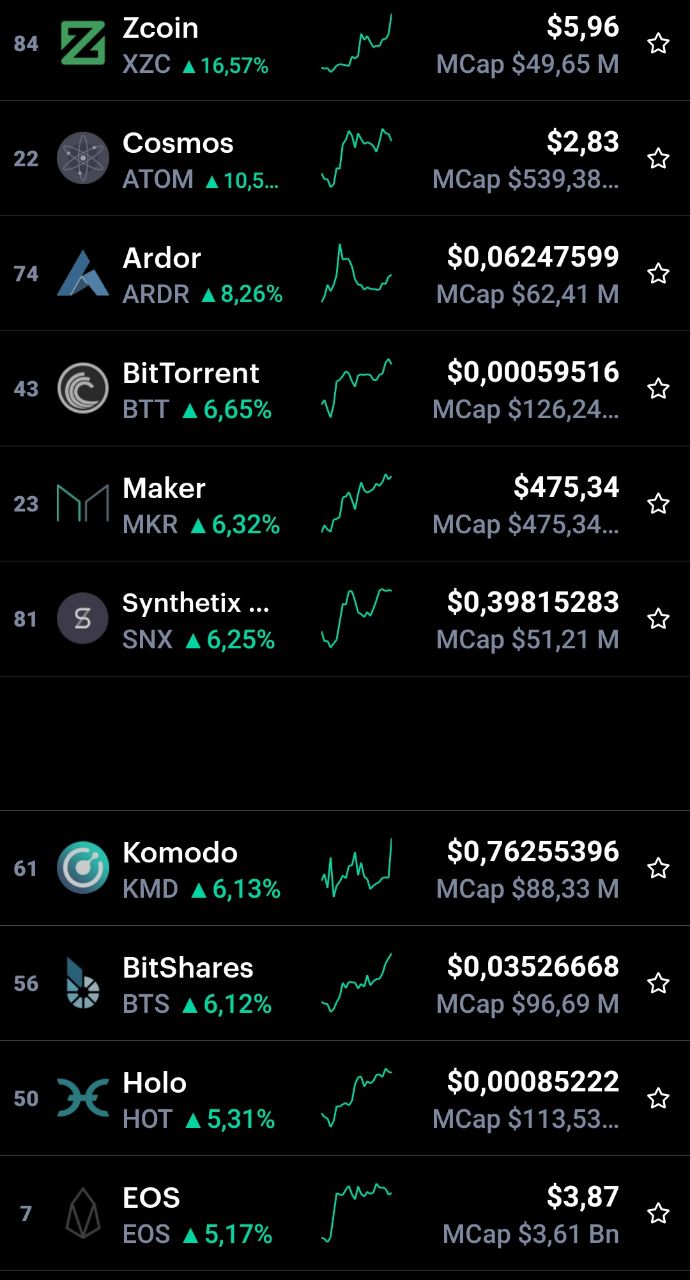Image resolution: width=690 pixels, height=1280 pixels.
Task: Open Synthetix SNX details
Action: pos(345,619)
